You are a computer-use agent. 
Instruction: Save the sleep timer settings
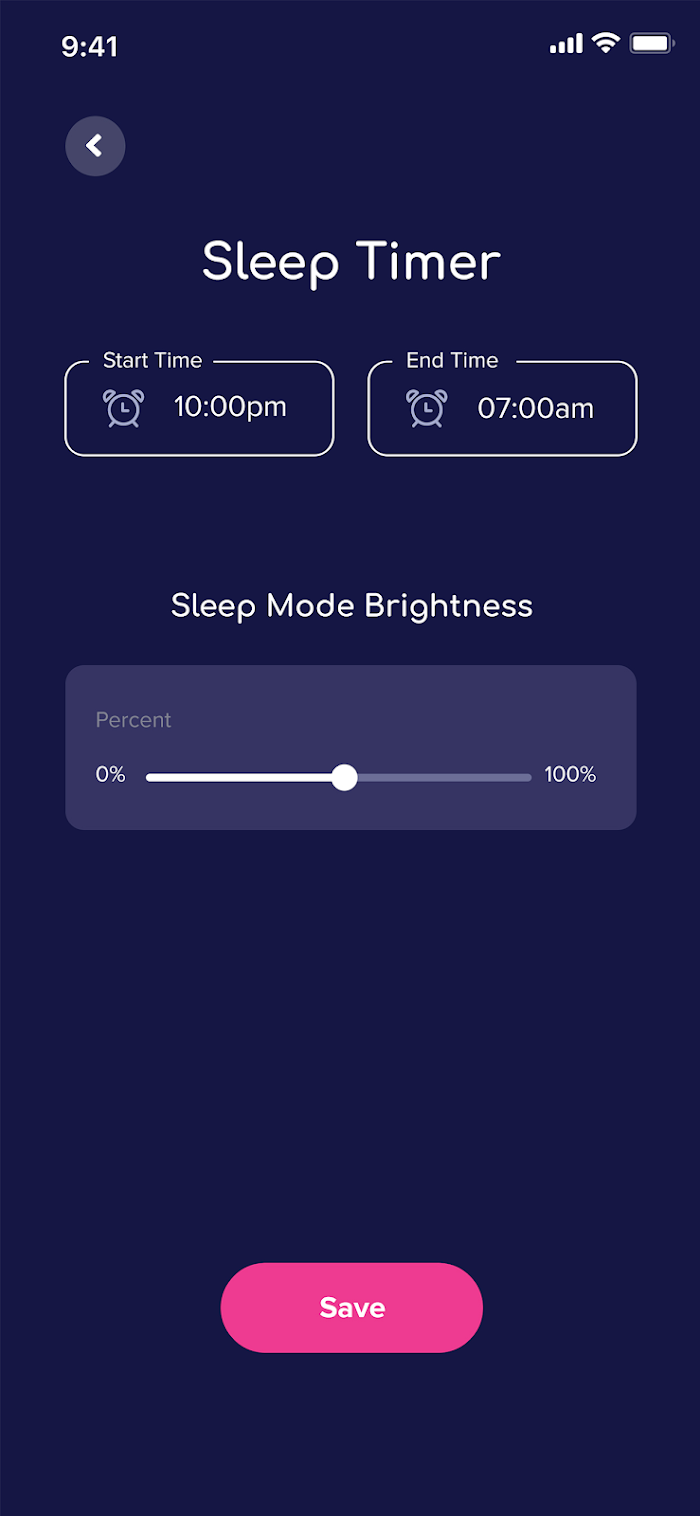352,1307
